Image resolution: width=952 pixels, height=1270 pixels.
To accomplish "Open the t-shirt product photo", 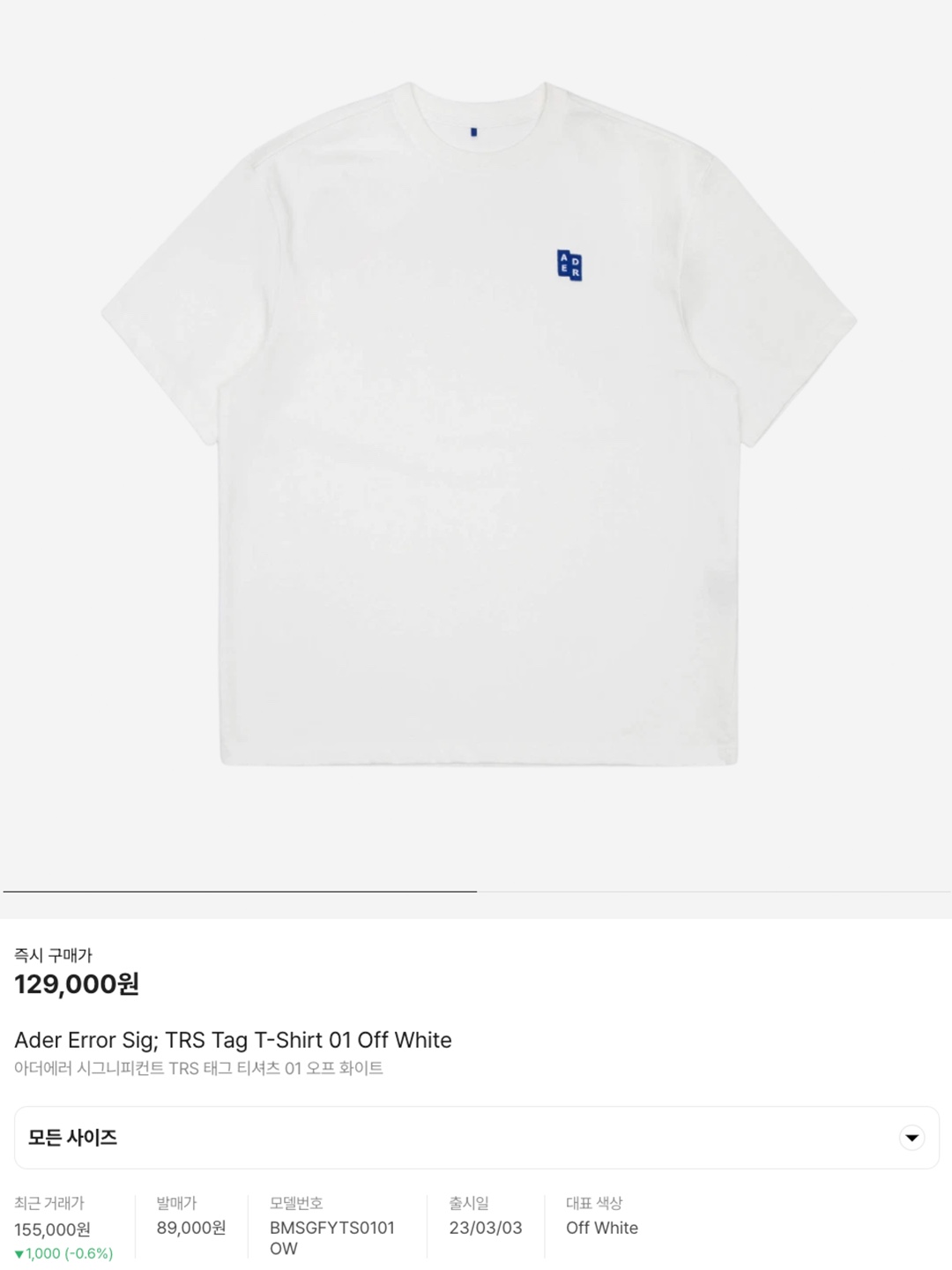I will [476, 441].
